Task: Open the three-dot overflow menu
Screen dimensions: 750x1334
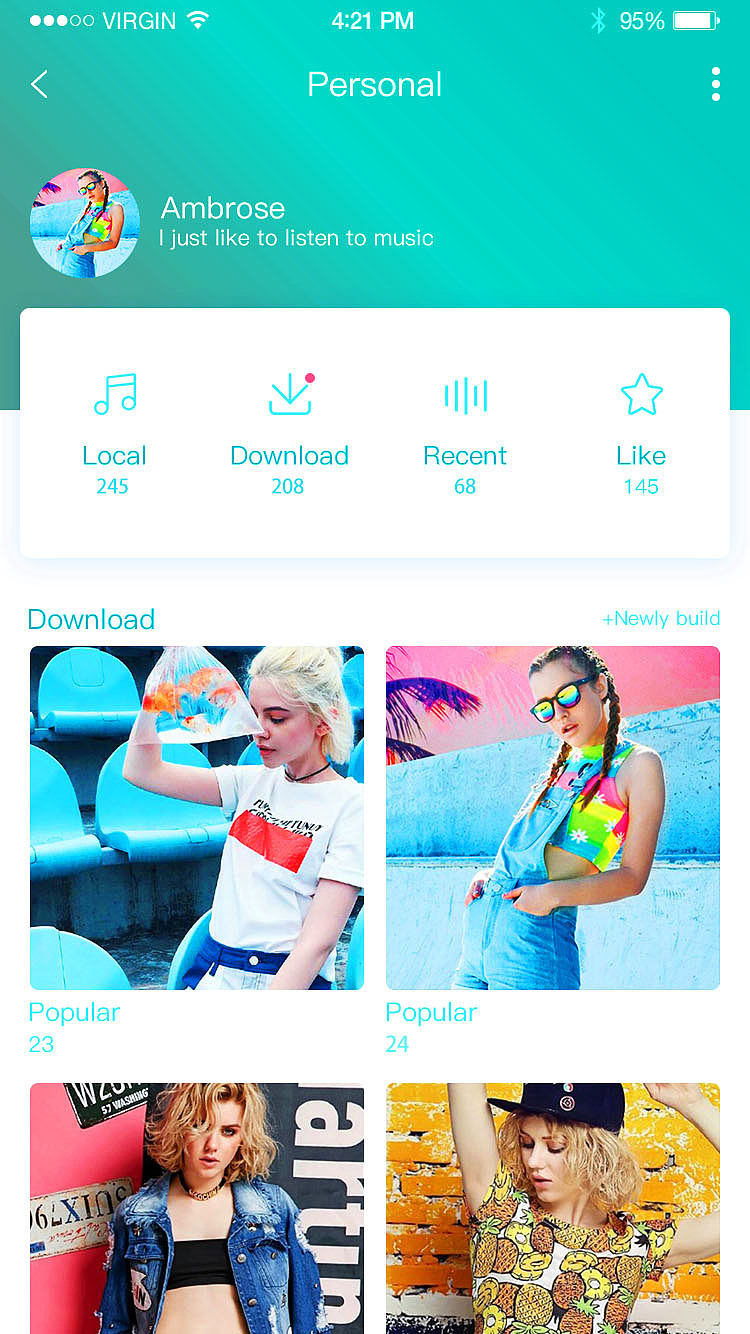Action: [x=715, y=85]
